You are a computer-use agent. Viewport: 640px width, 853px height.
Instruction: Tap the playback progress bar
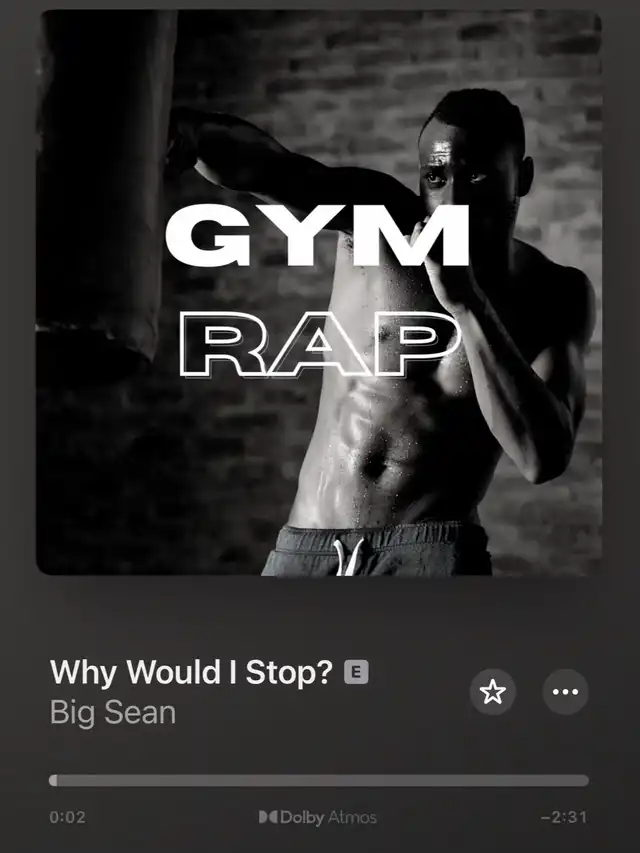click(318, 780)
